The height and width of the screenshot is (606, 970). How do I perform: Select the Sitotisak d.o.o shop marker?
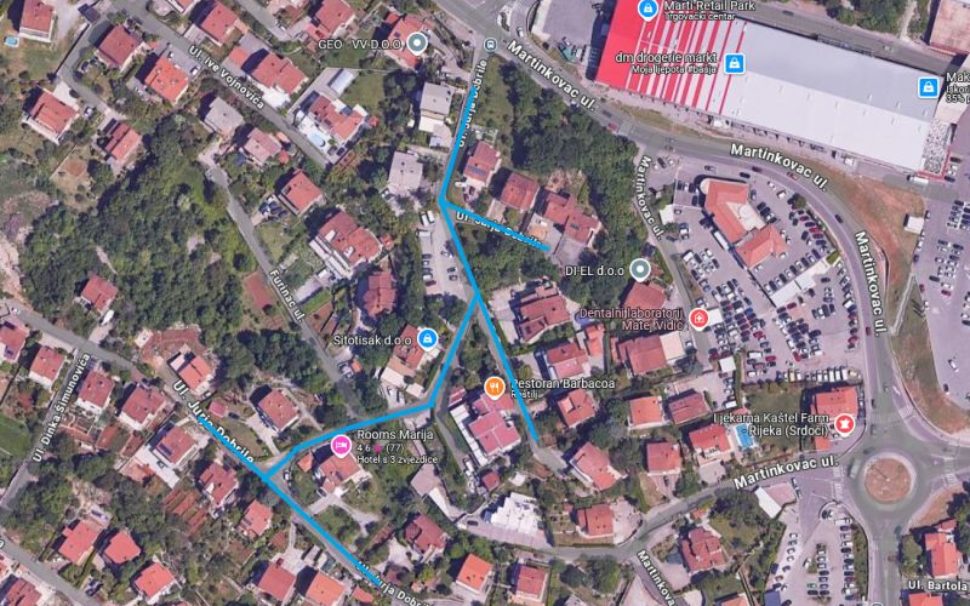tap(427, 338)
